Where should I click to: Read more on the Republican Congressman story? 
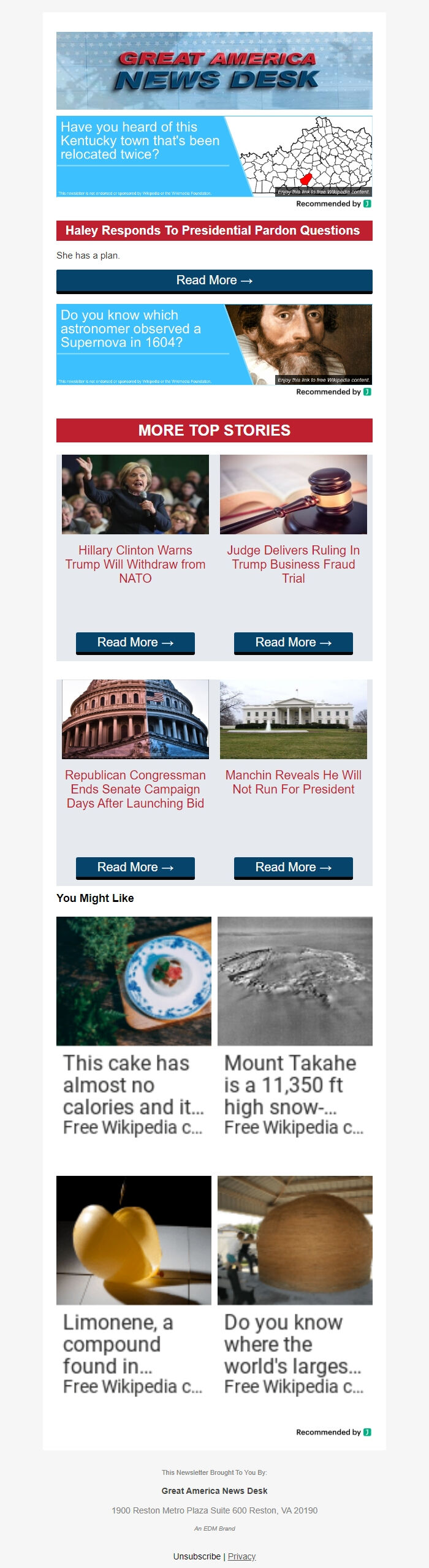pyautogui.click(x=135, y=868)
